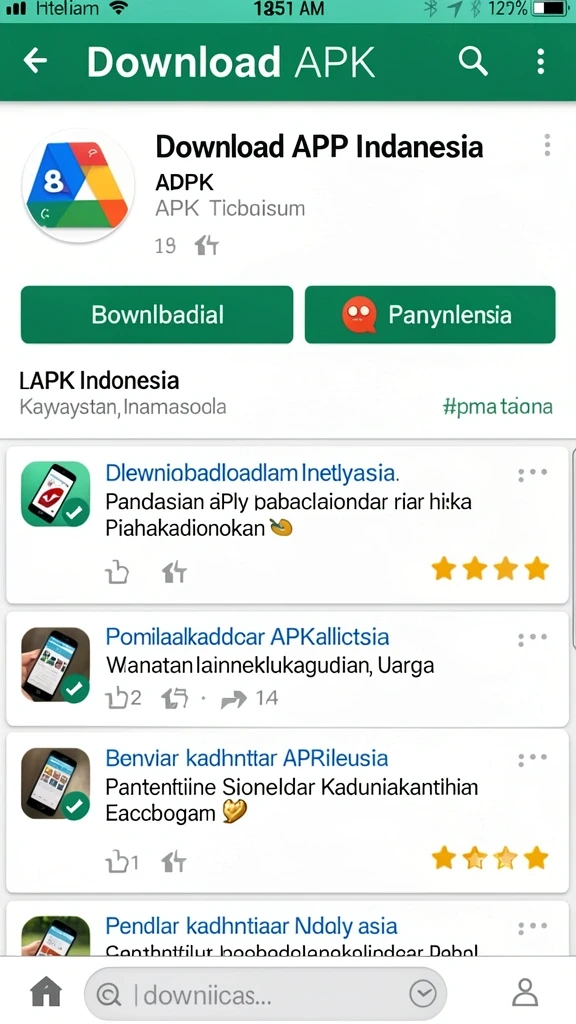
Task: Go to the home tab
Action: tap(46, 993)
